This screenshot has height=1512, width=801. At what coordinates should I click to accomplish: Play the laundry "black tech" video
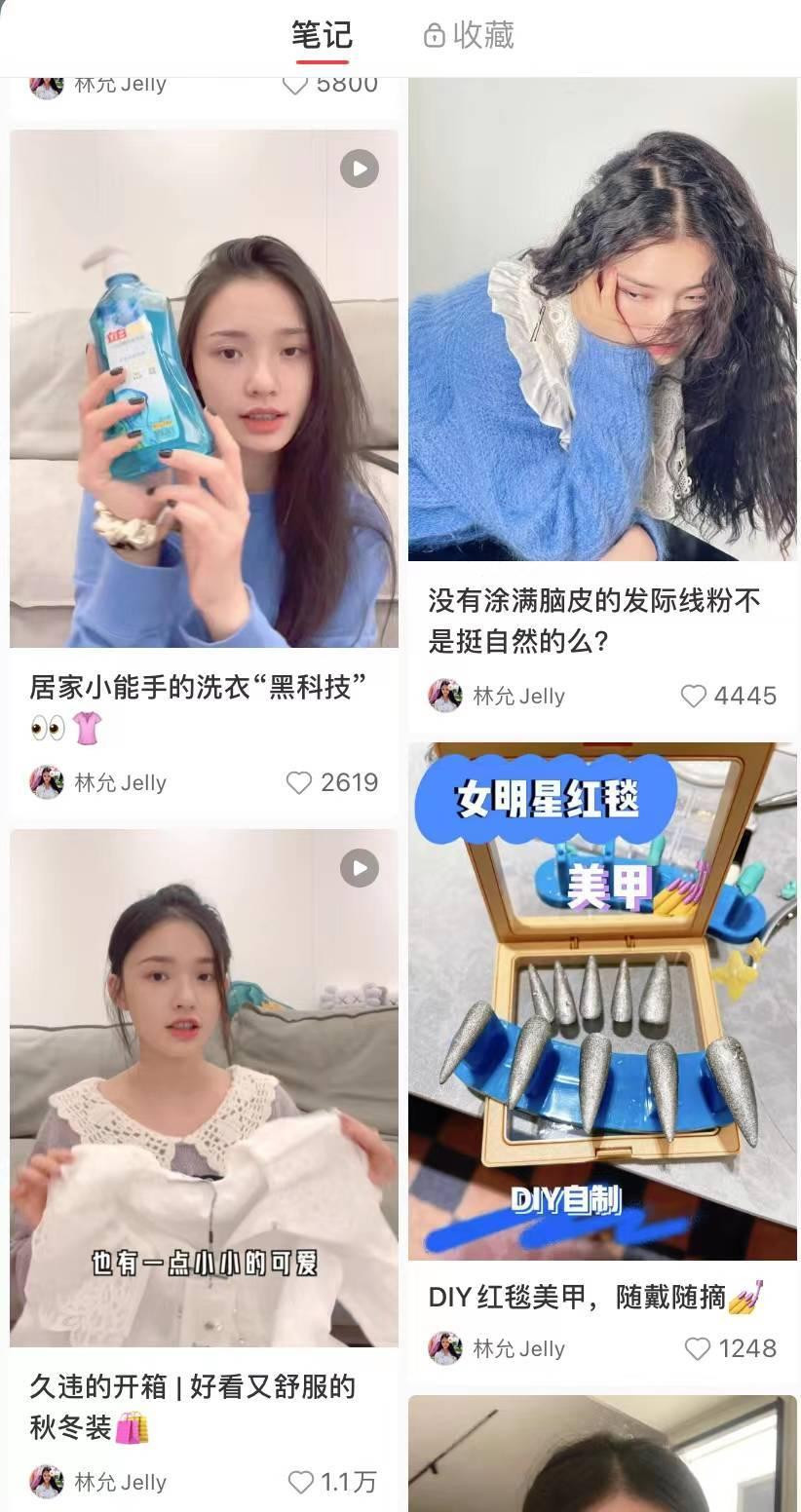point(359,168)
